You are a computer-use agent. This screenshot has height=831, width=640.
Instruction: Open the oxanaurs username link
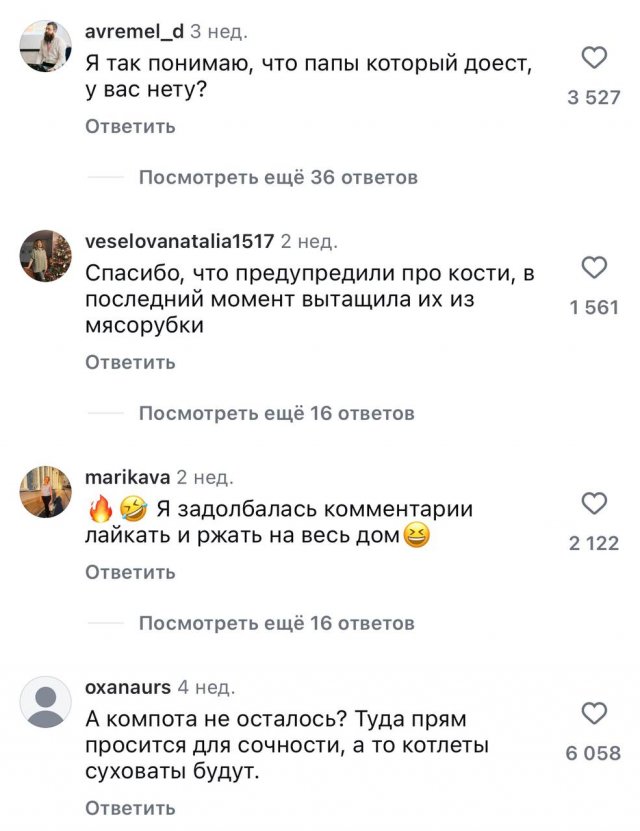point(128,687)
